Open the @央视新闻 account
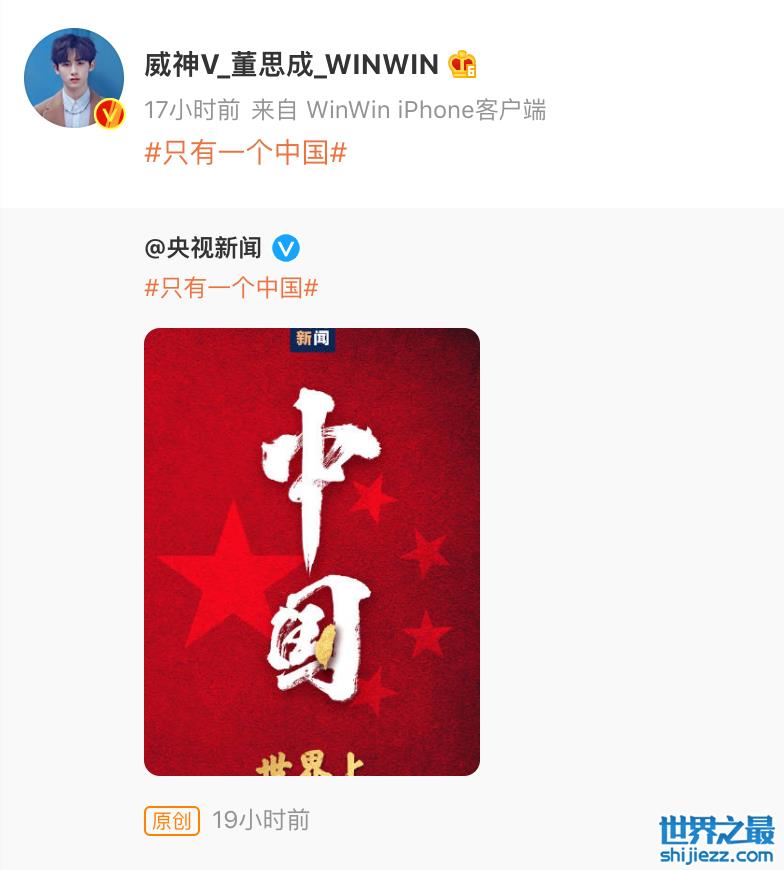784x870 pixels. 203,247
